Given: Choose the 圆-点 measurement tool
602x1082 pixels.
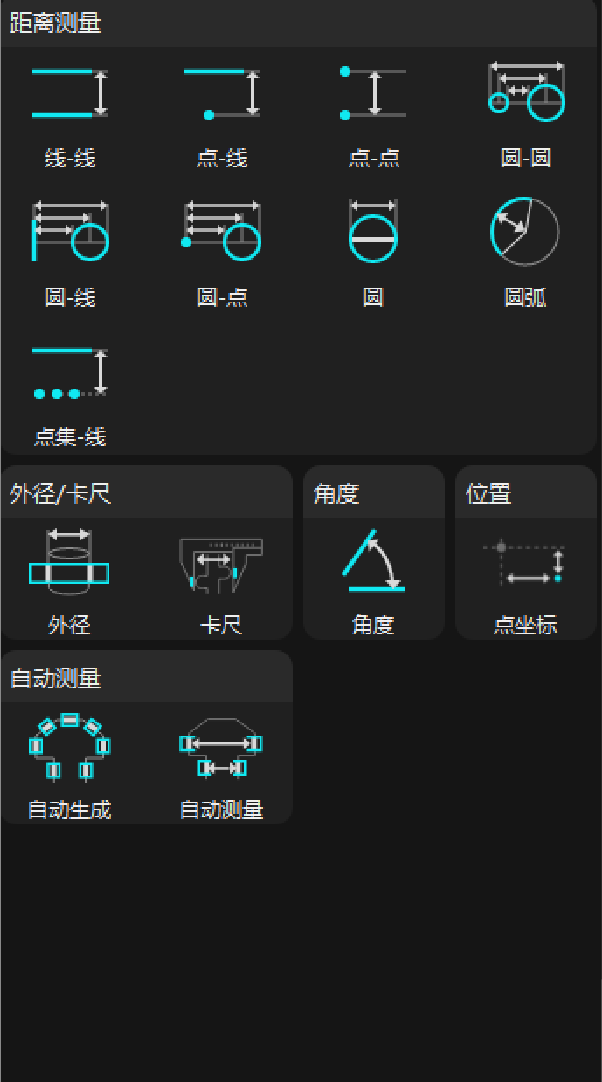Looking at the screenshot, I should pyautogui.click(x=222, y=254).
